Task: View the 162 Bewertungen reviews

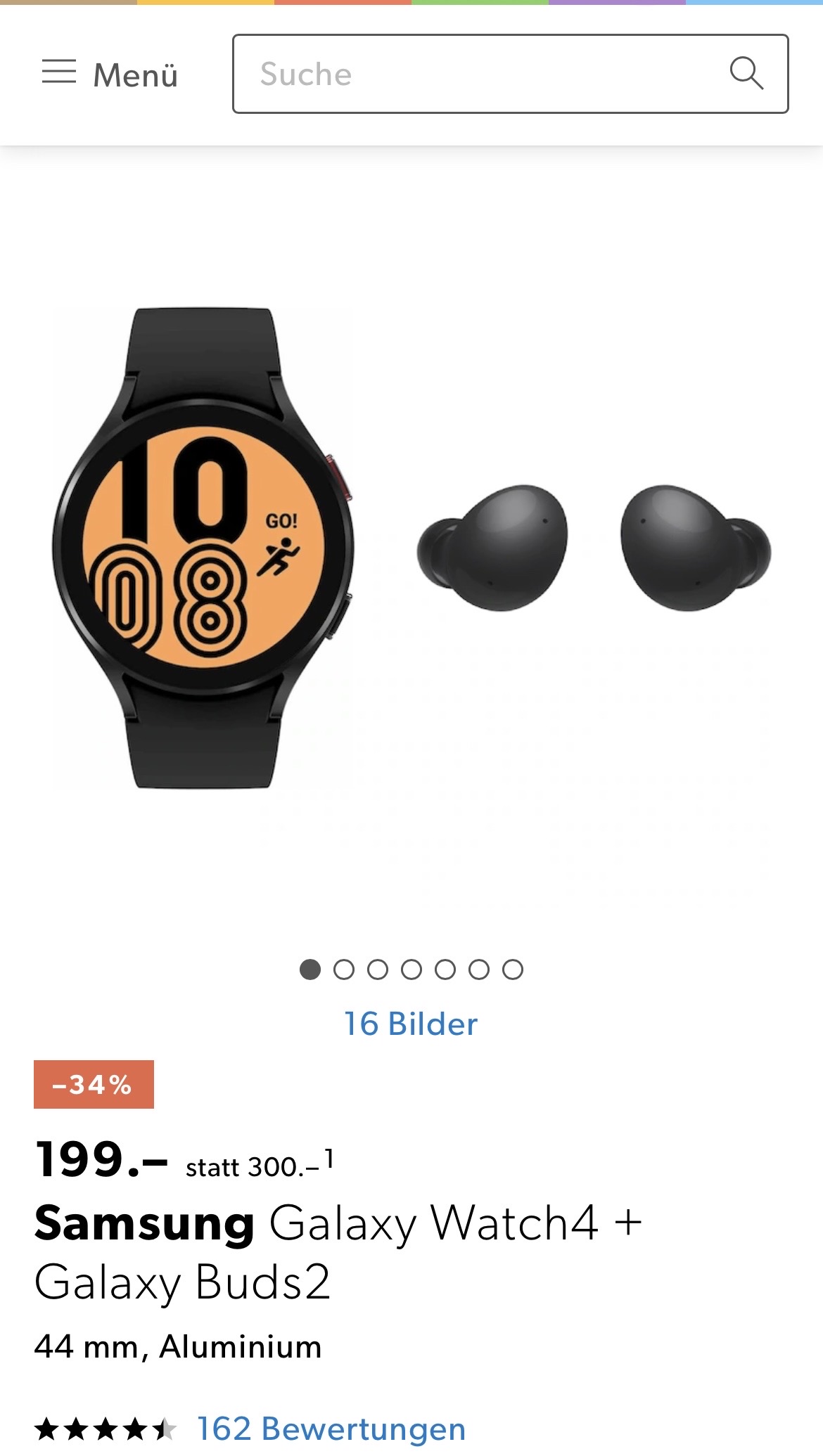Action: coord(331,1429)
